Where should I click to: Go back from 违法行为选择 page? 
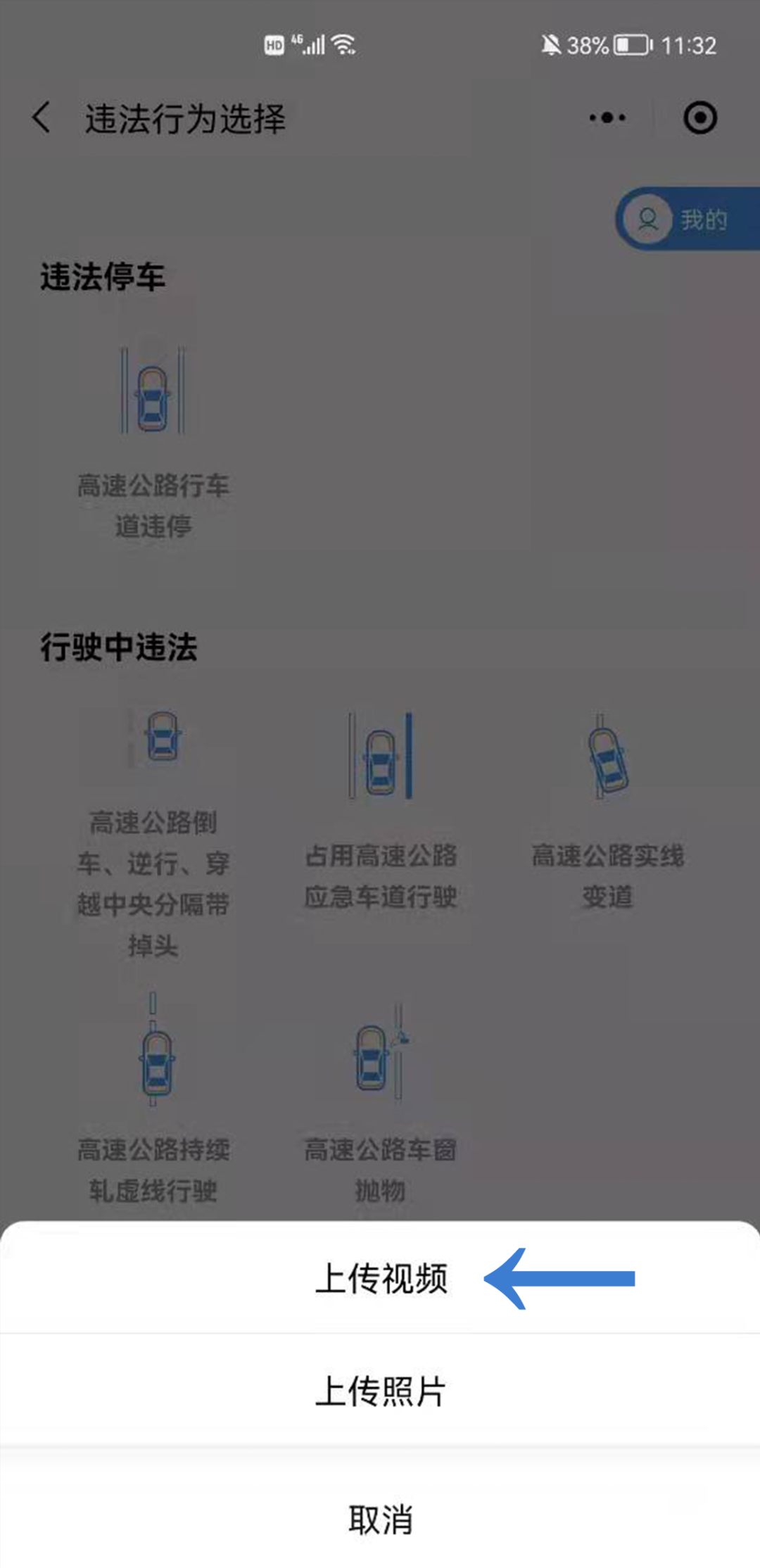[42, 118]
